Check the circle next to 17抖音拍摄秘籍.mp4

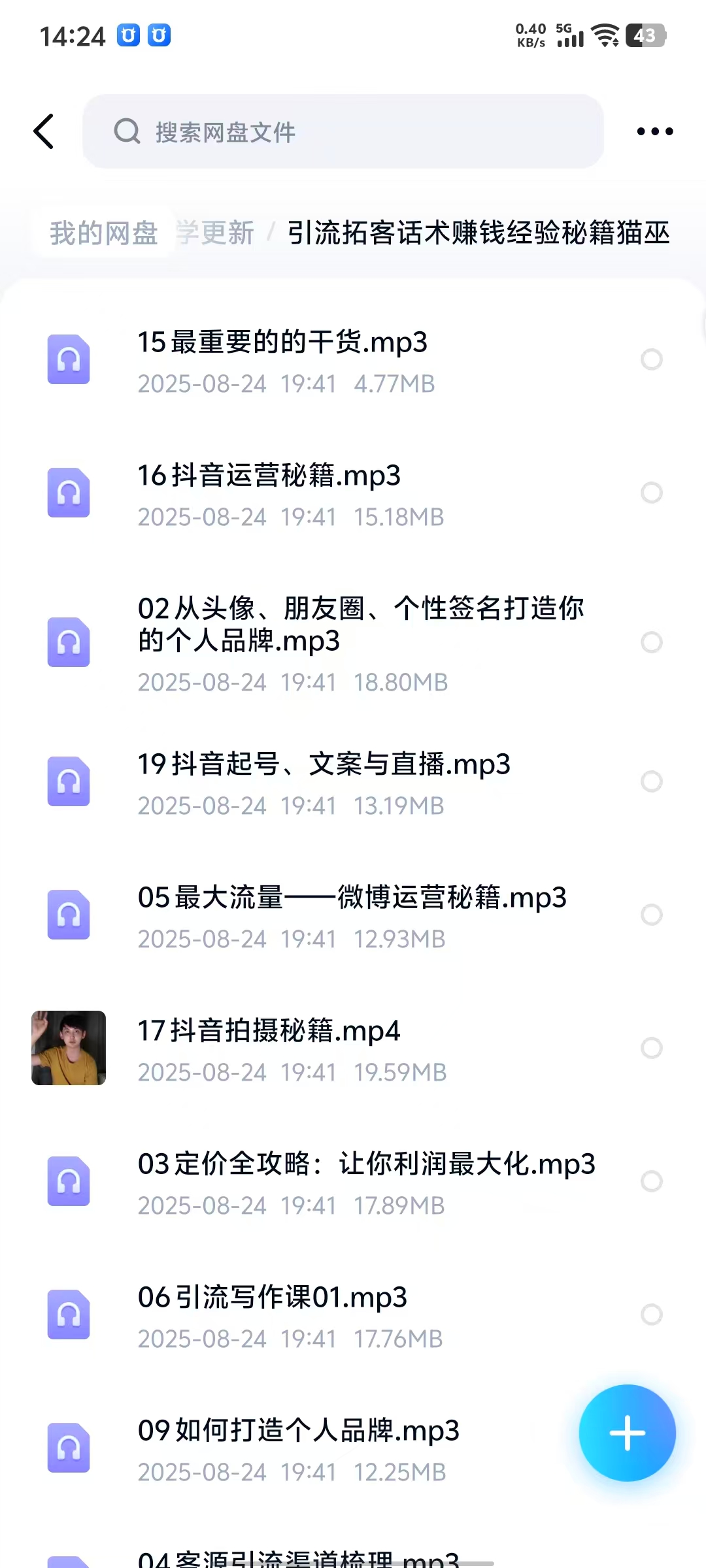coord(651,1048)
